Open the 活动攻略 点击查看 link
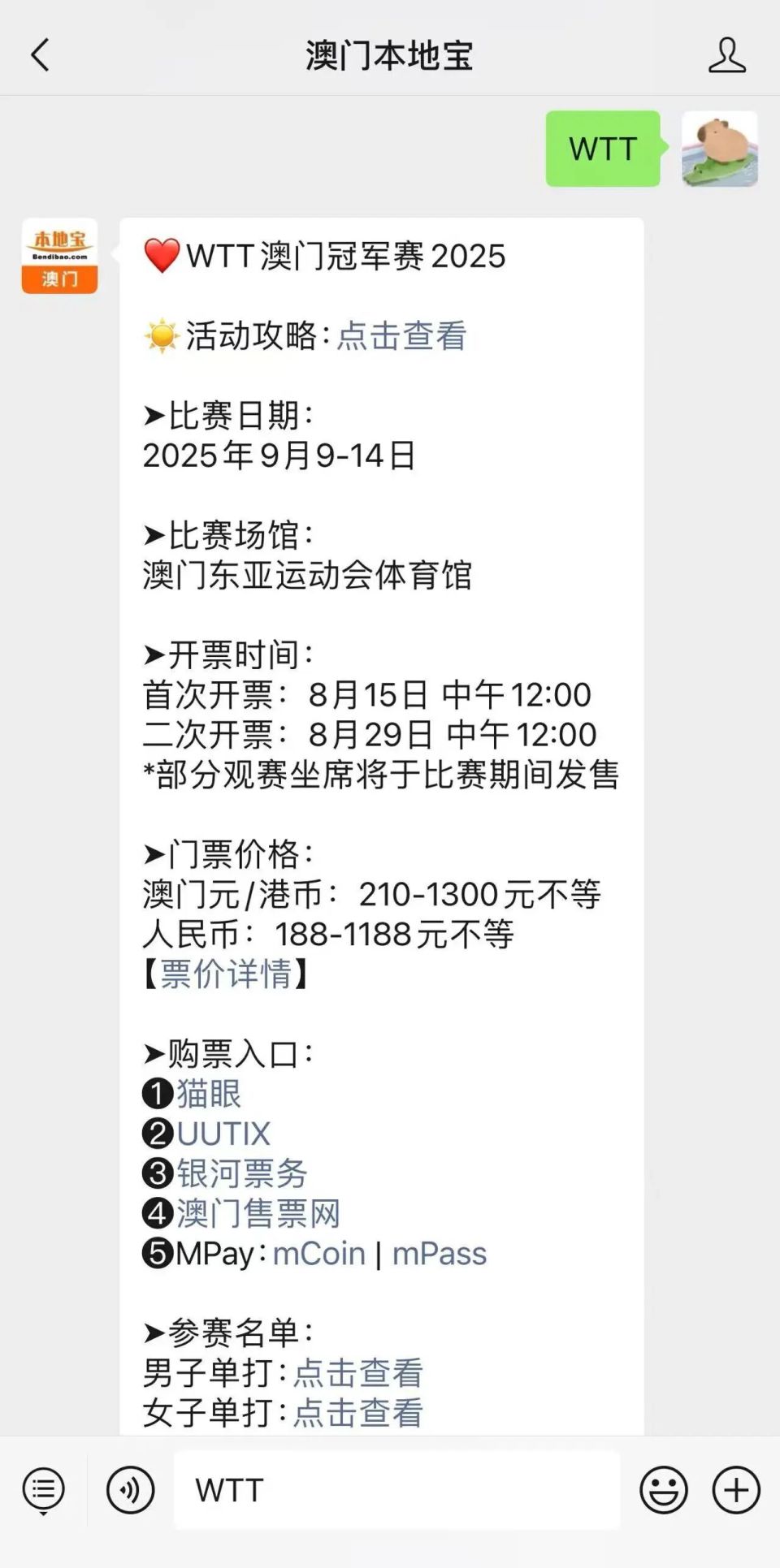The width and height of the screenshot is (780, 1568). tap(401, 335)
